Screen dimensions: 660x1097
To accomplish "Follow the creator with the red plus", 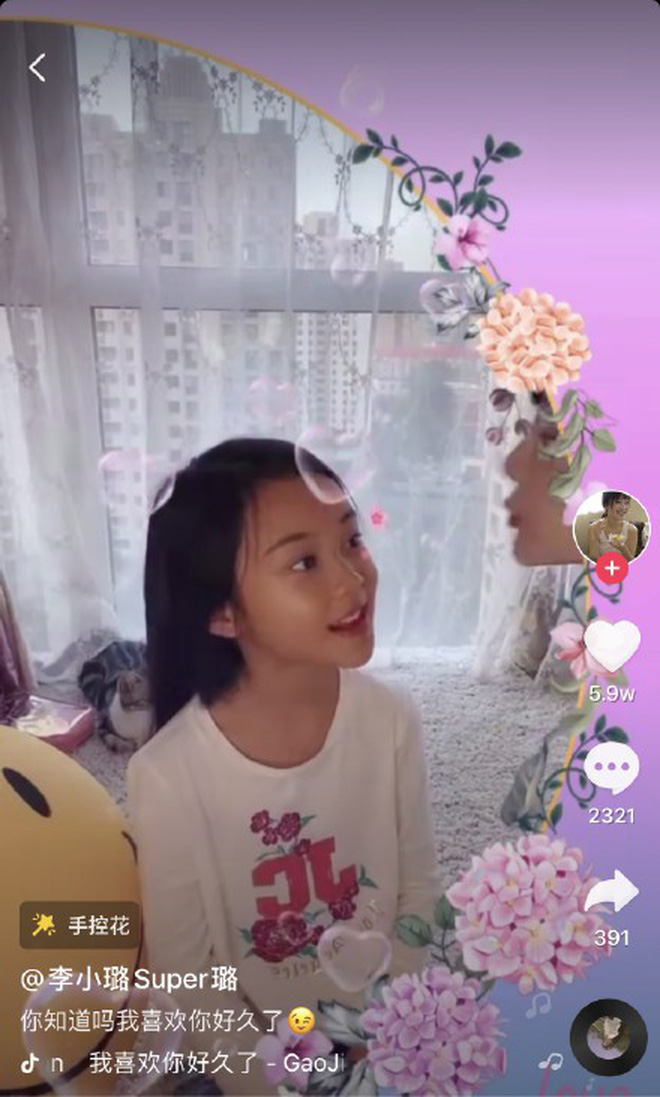I will coord(611,569).
